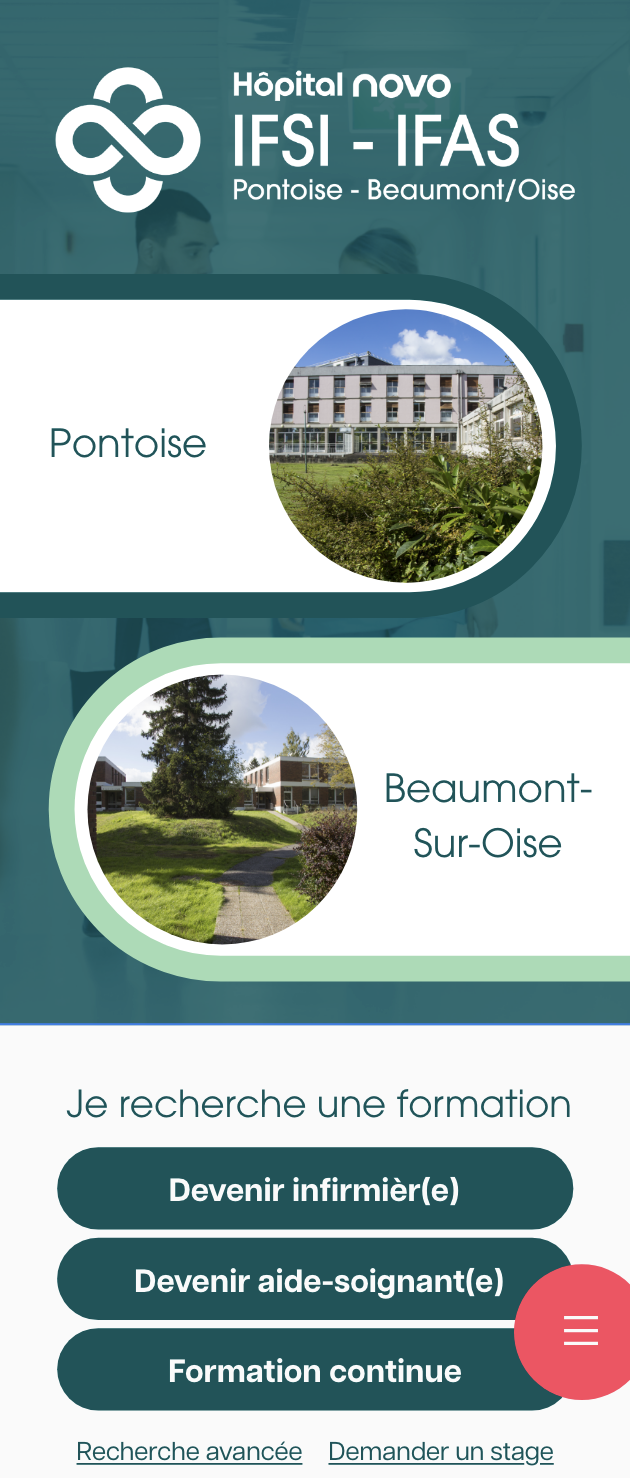Choose Devenir aide-soignant(e)

point(300,1280)
